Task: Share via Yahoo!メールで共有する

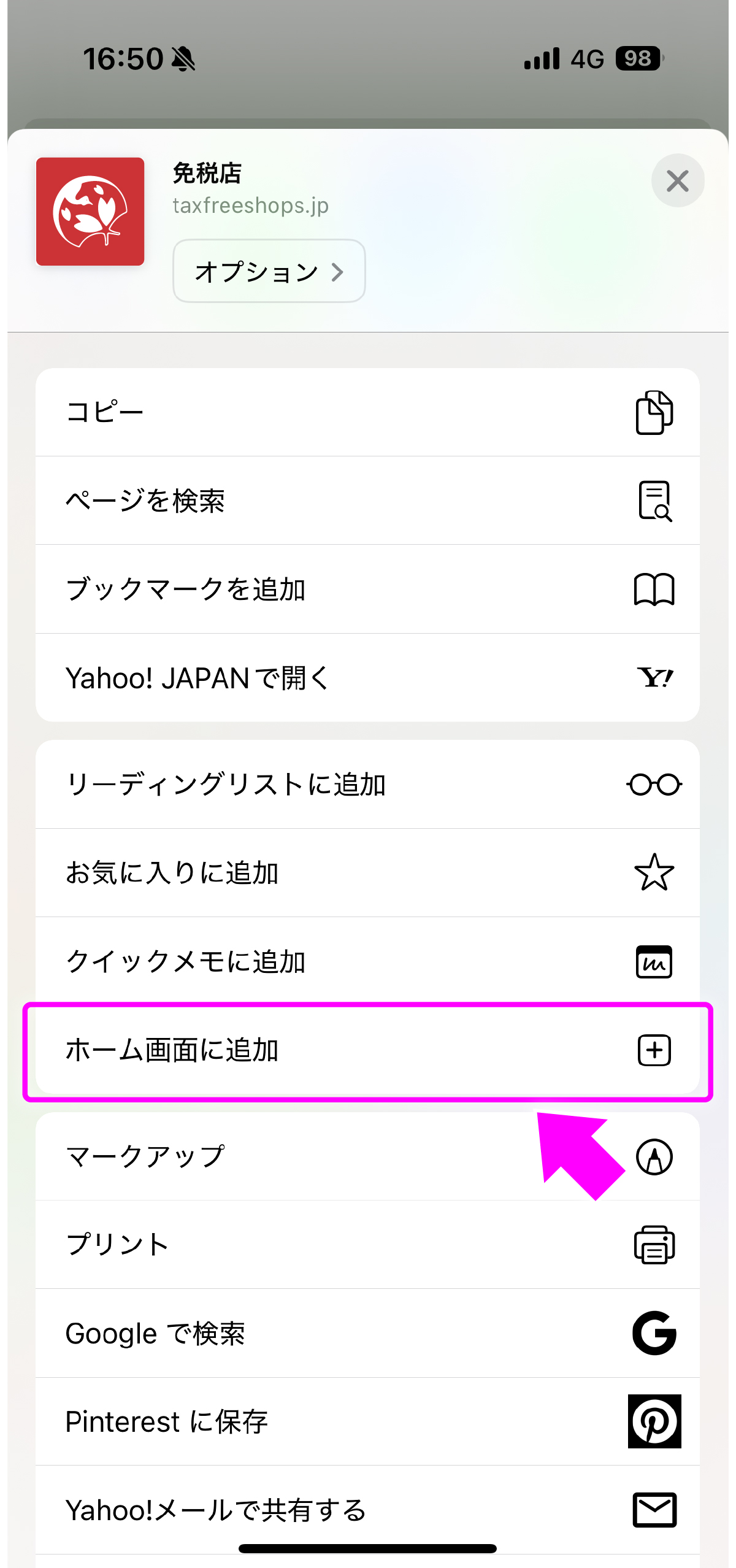Action: (x=367, y=1510)
